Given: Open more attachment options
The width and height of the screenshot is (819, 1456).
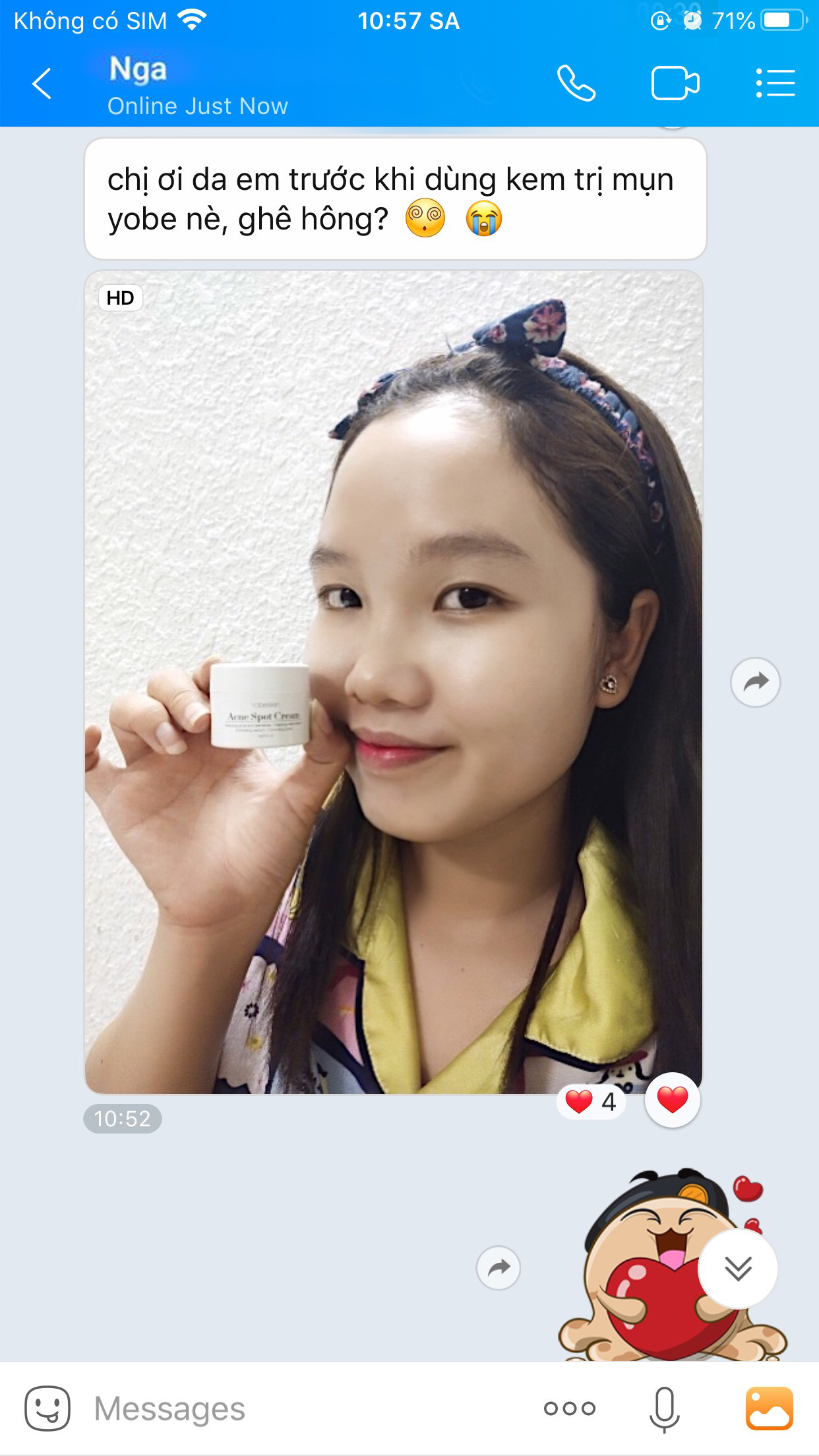Looking at the screenshot, I should coord(569,1409).
